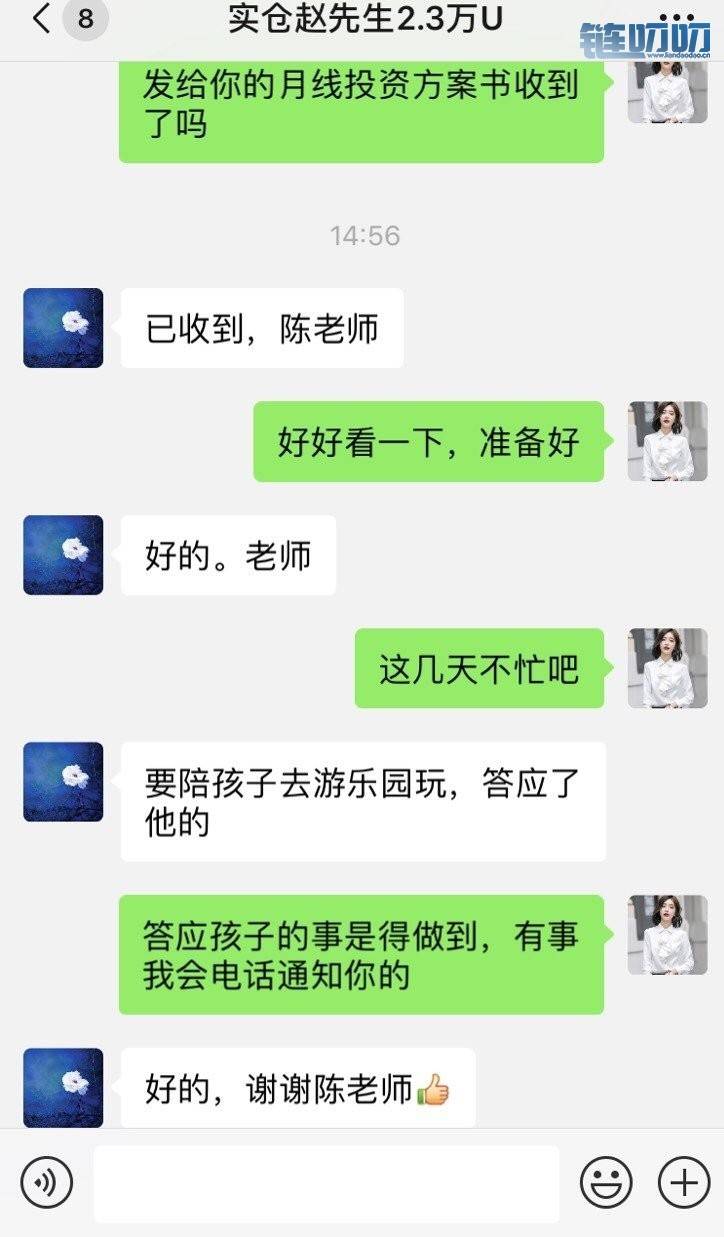
Task: Open the plus attachments menu
Action: 684,1184
